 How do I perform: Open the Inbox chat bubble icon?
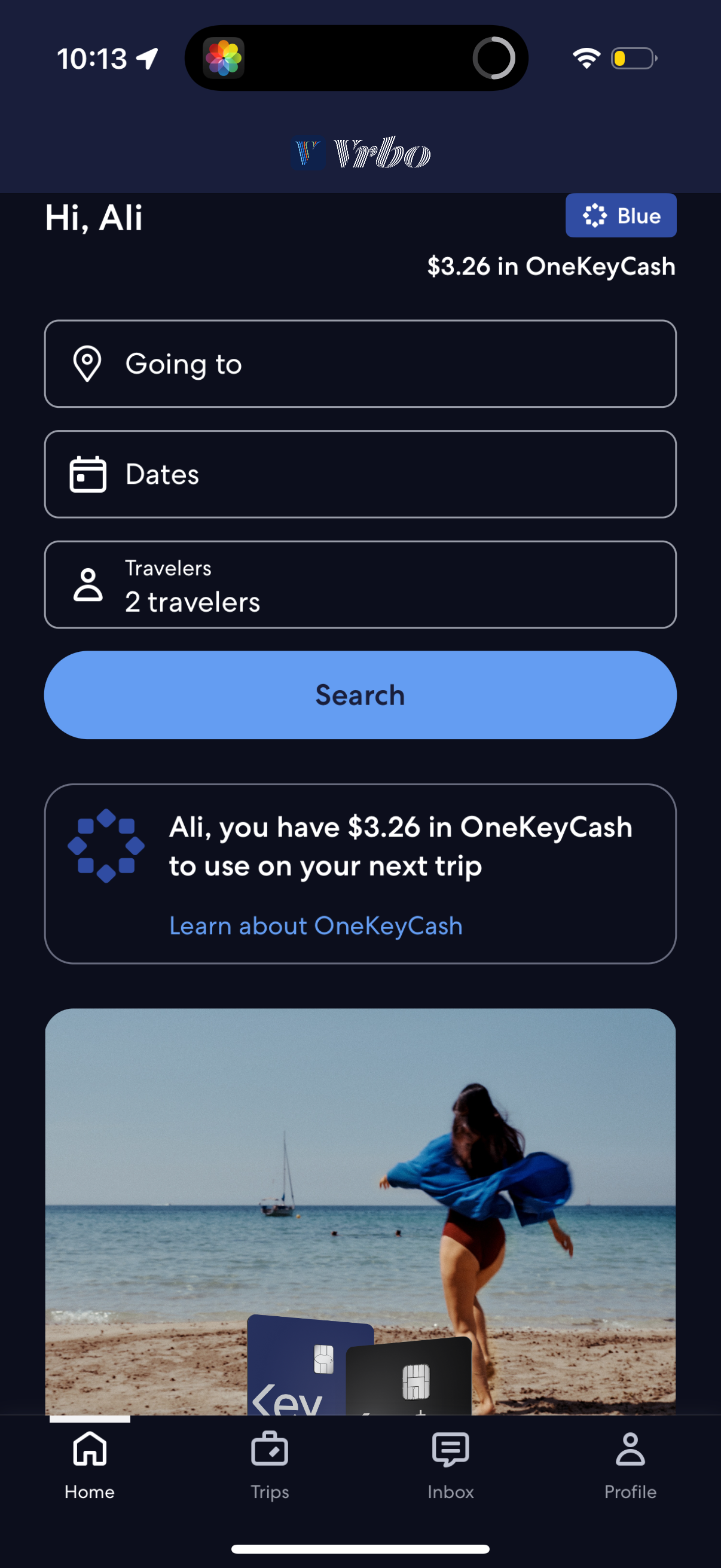coord(450,1448)
